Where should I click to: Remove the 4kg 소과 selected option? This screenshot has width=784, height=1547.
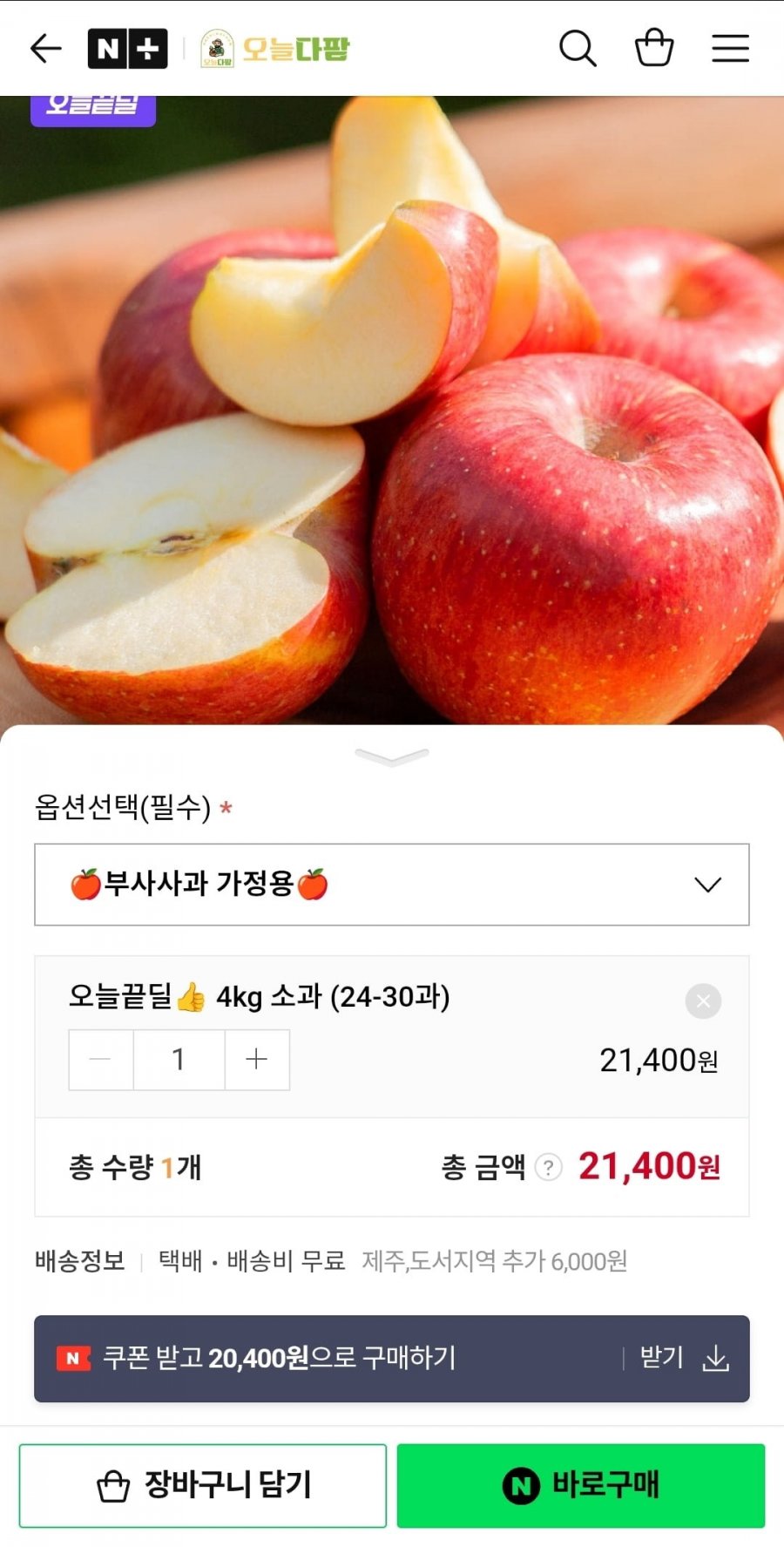703,1001
